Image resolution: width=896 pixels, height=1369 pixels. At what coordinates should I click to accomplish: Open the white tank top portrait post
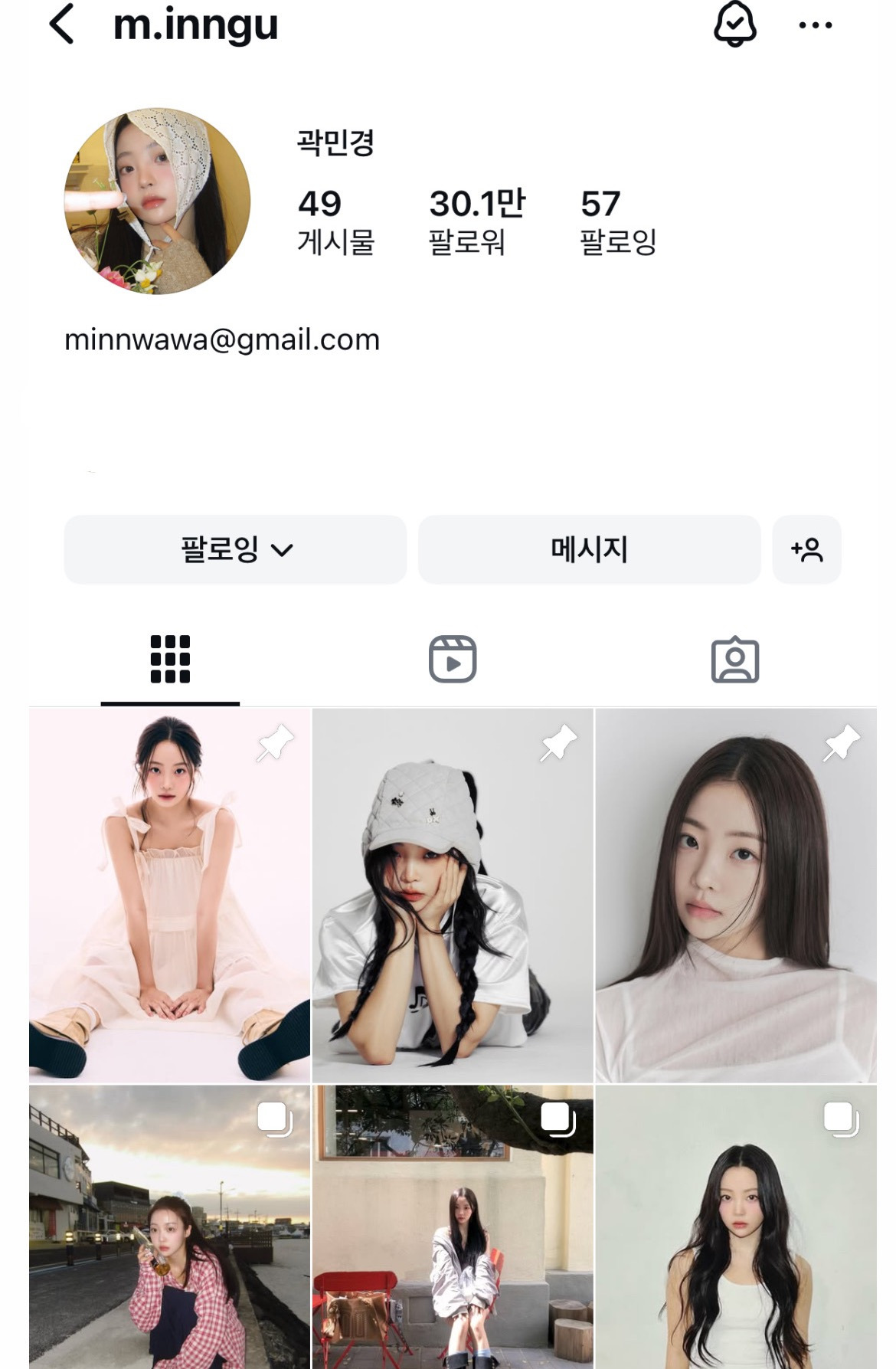pyautogui.click(x=735, y=1226)
